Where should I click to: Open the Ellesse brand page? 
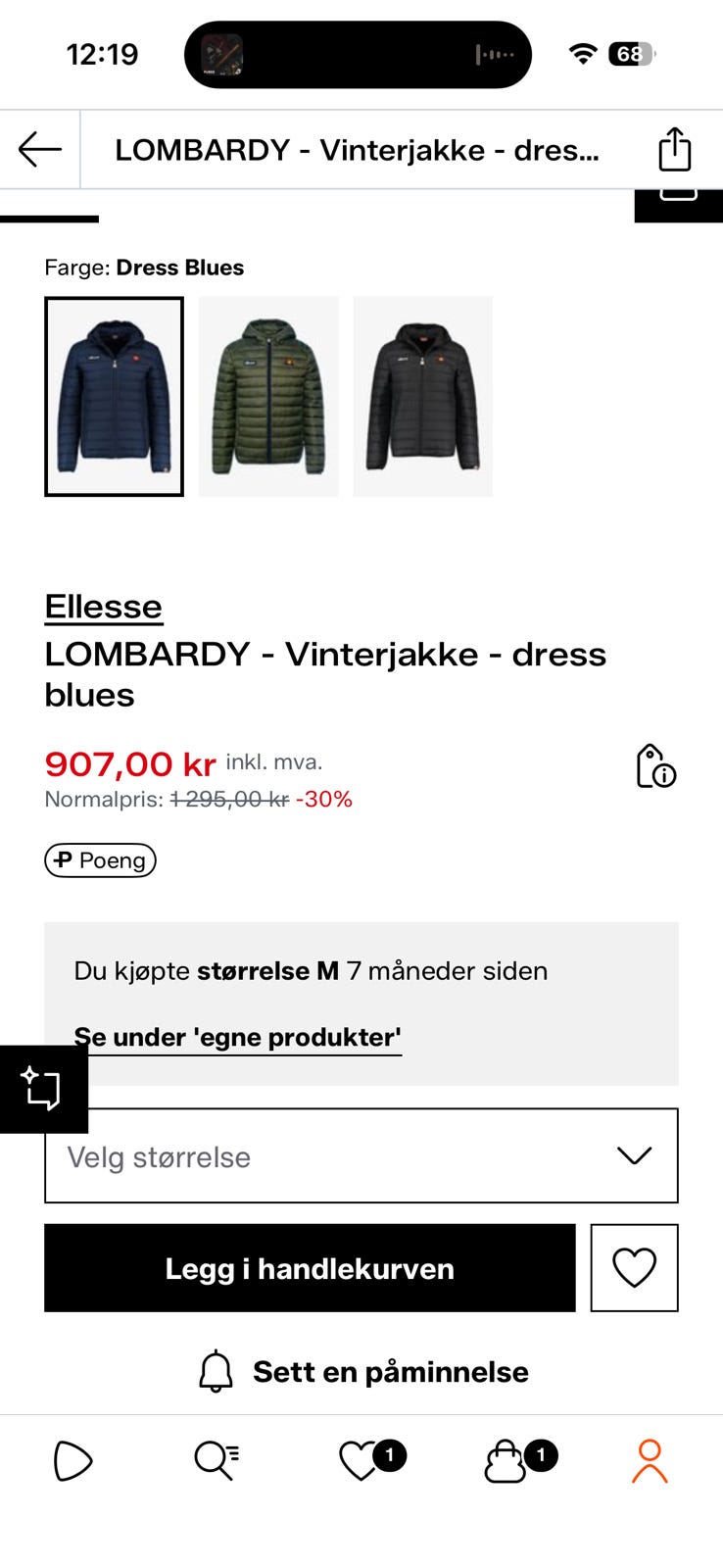[x=103, y=606]
